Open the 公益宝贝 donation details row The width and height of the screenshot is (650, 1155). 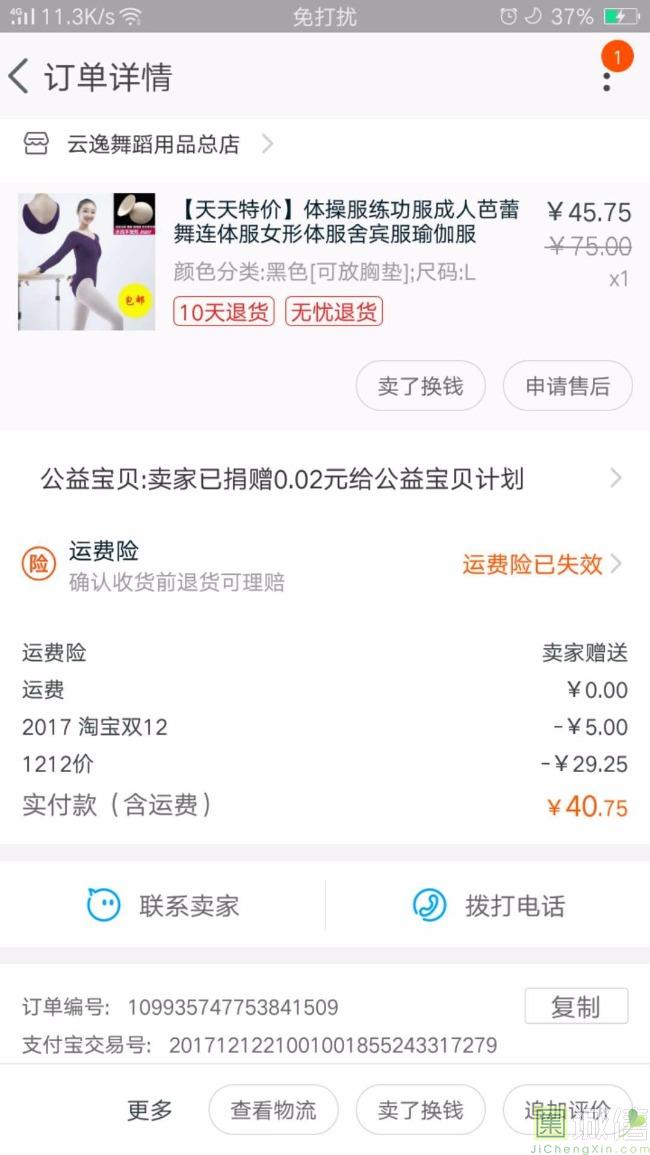325,479
